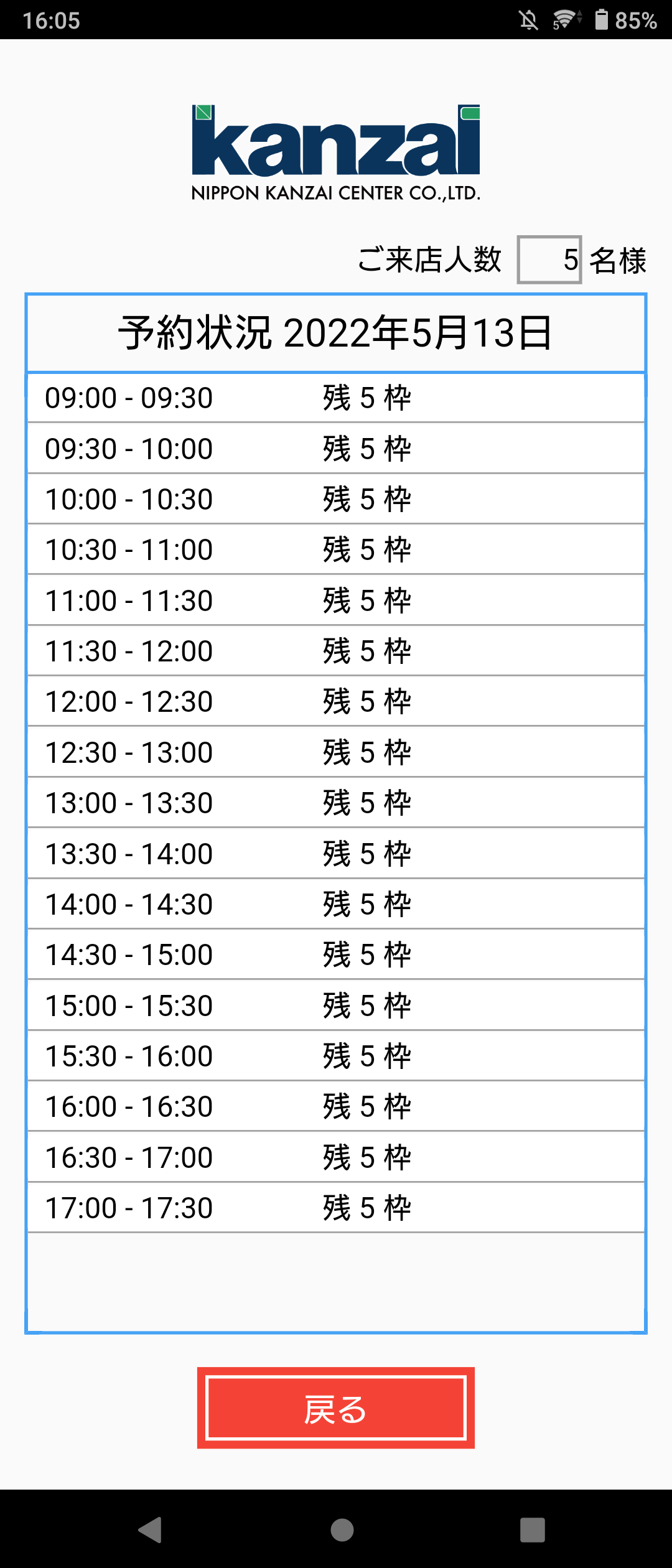Screen dimensions: 672x1568
Task: Choose the 12:30 - 13:00 slot
Action: [x=336, y=752]
